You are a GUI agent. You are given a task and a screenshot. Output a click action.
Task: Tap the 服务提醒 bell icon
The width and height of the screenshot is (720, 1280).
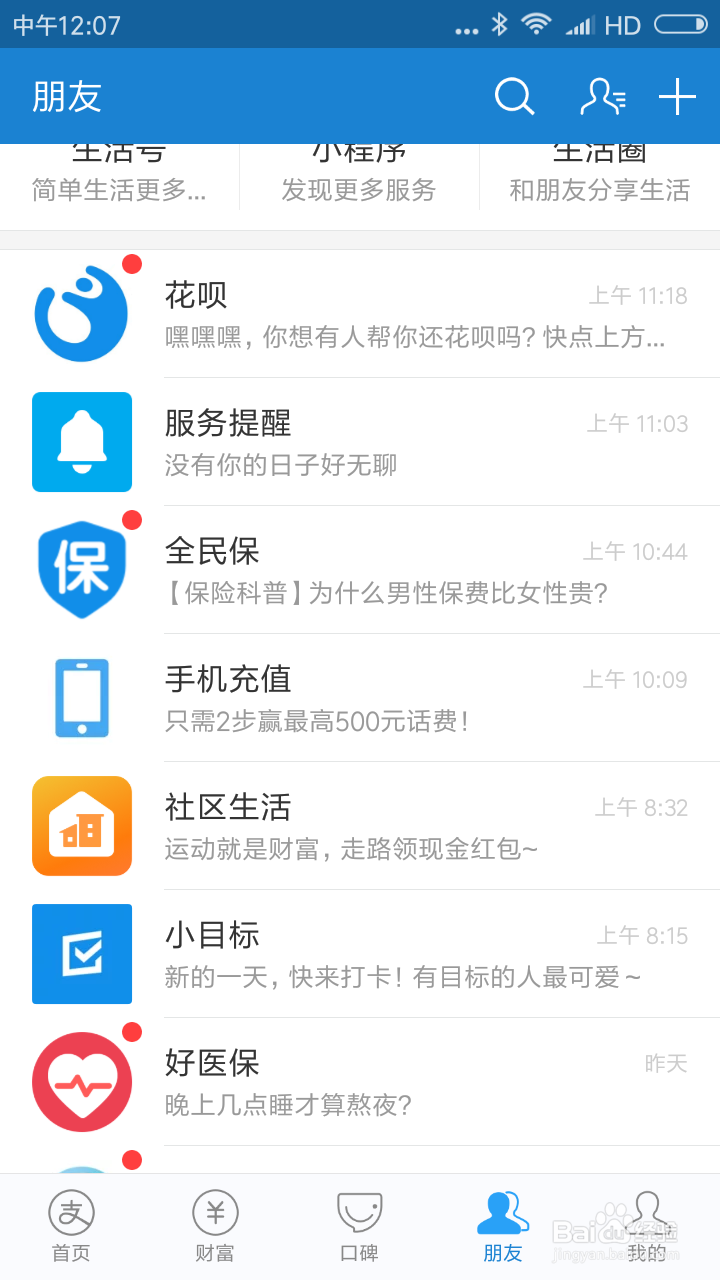tap(82, 442)
